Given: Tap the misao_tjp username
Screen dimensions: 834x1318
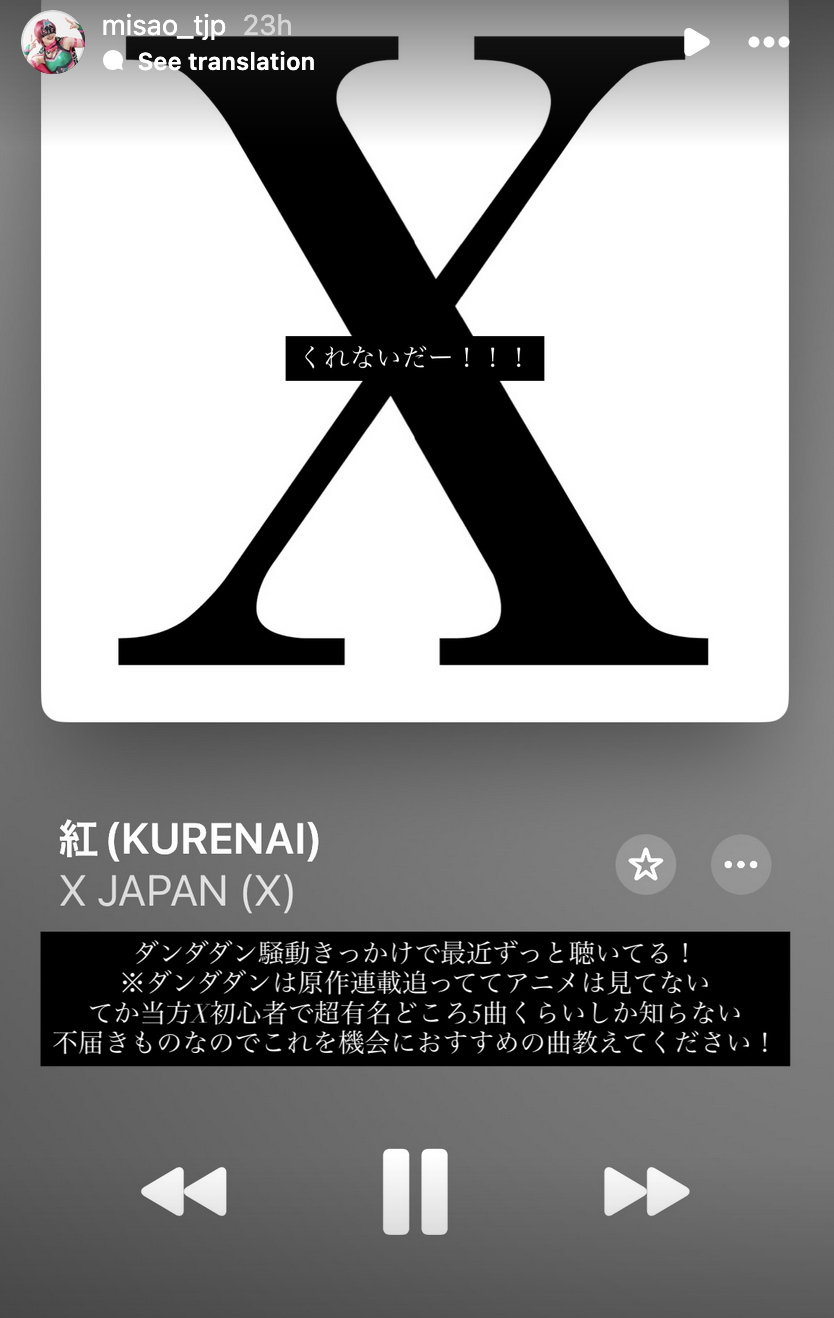Looking at the screenshot, I should [x=164, y=24].
